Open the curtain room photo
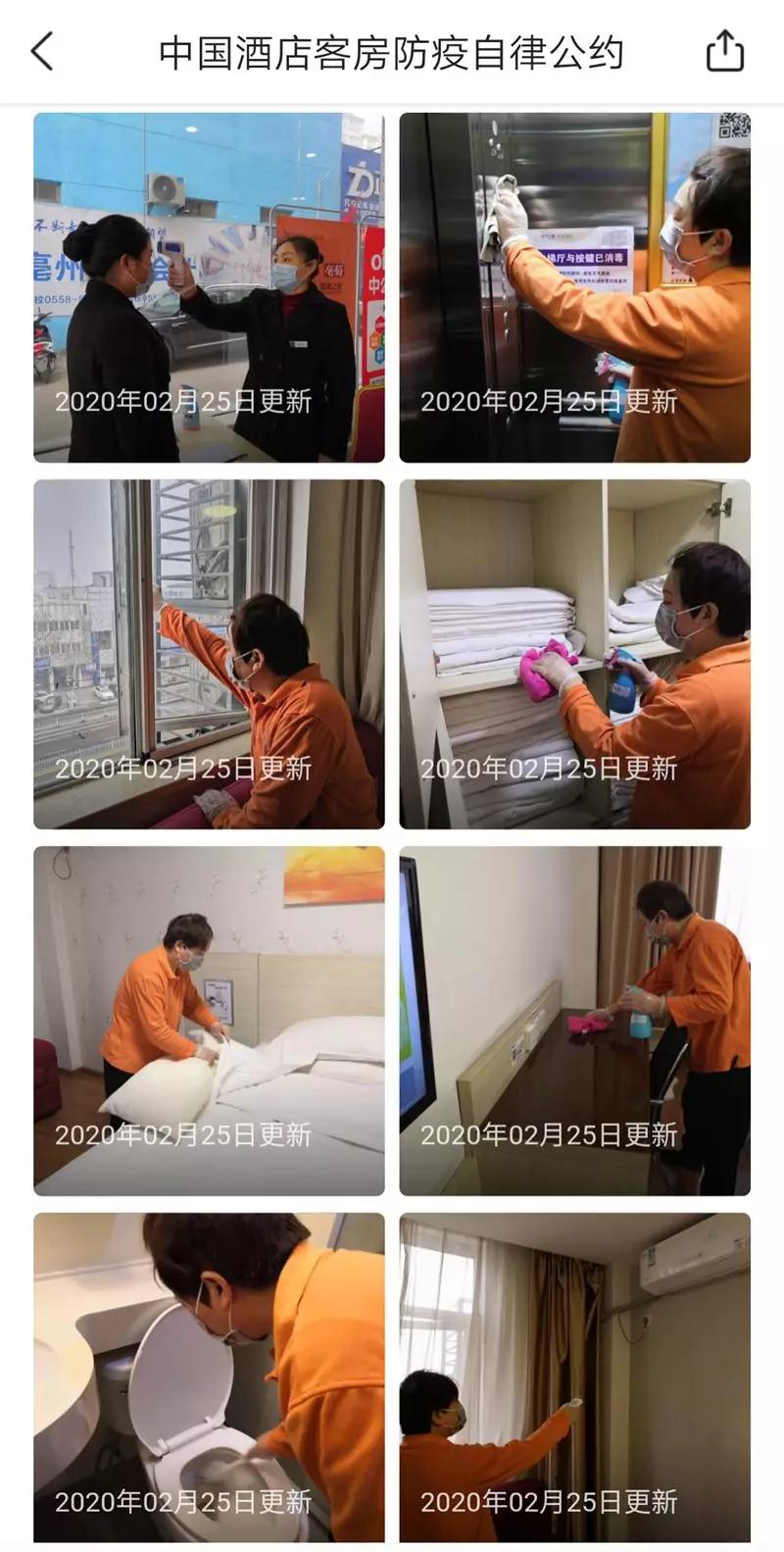 [574, 1377]
